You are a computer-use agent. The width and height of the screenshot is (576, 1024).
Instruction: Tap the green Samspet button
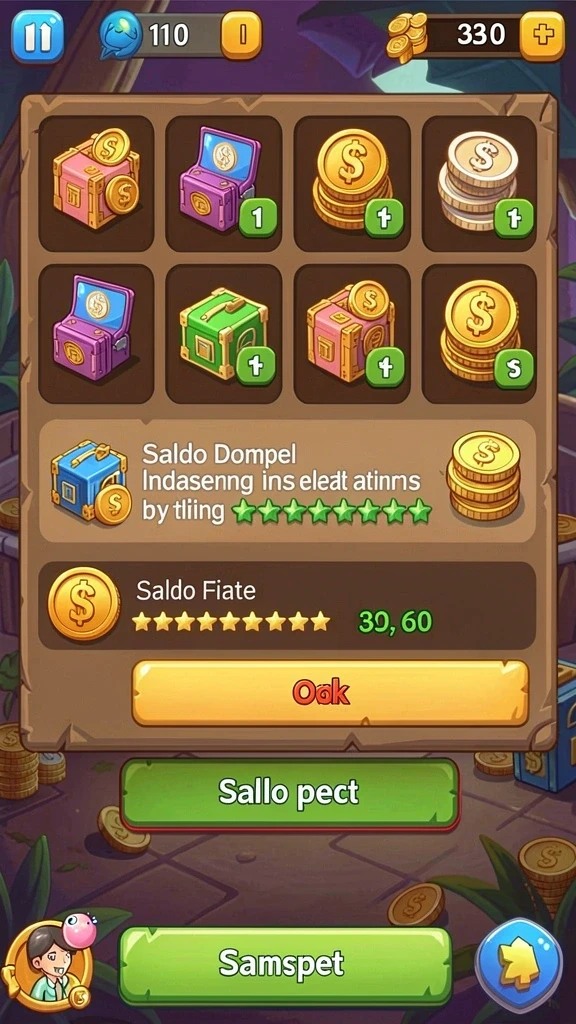pos(285,963)
